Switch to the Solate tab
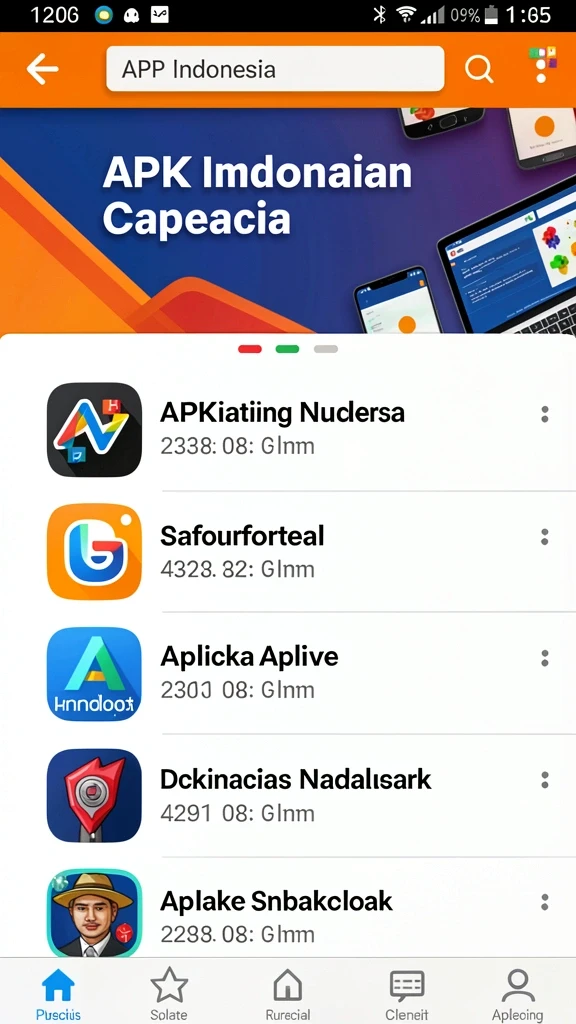The height and width of the screenshot is (1024, 576). click(169, 993)
